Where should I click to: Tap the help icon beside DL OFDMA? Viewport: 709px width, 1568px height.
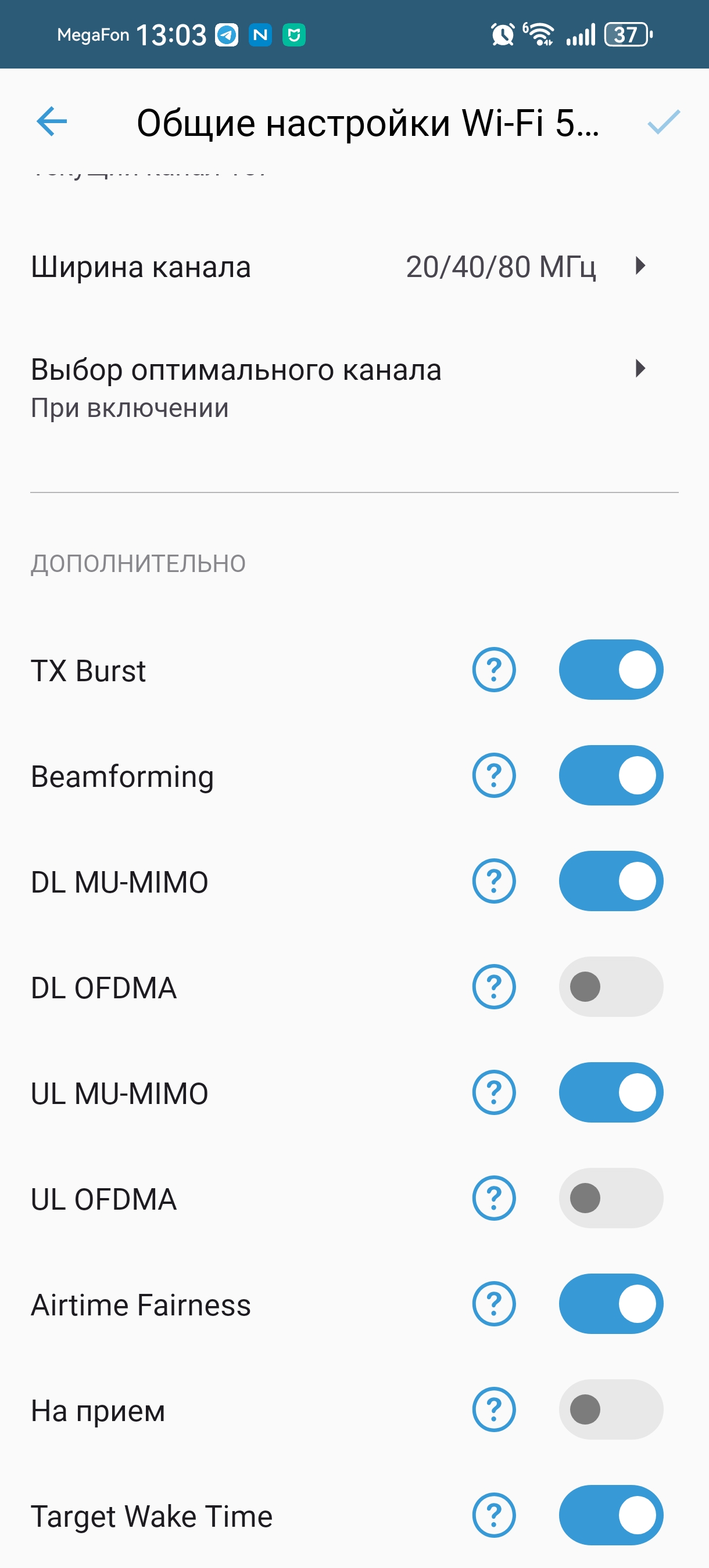(x=494, y=987)
